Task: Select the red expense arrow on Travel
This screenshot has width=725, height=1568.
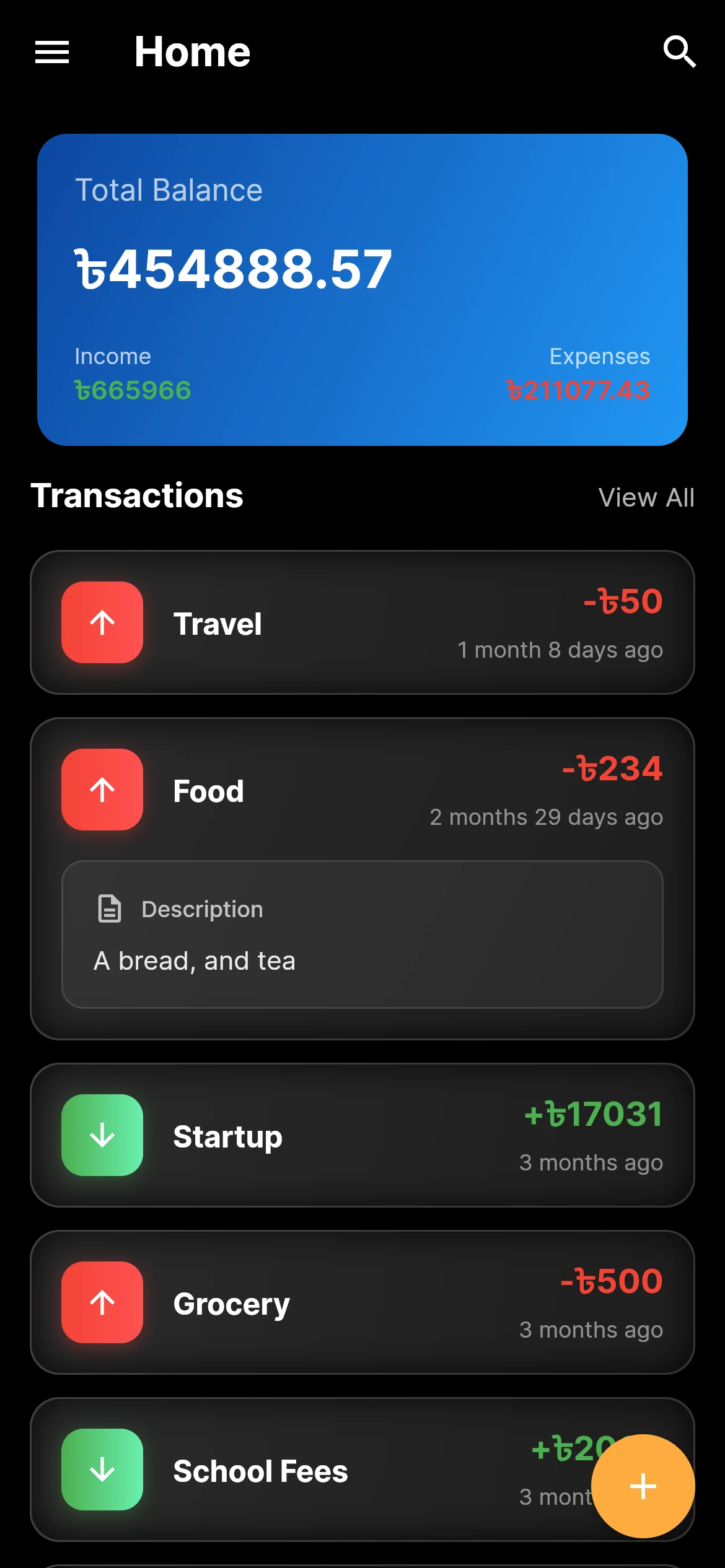Action: [x=102, y=622]
